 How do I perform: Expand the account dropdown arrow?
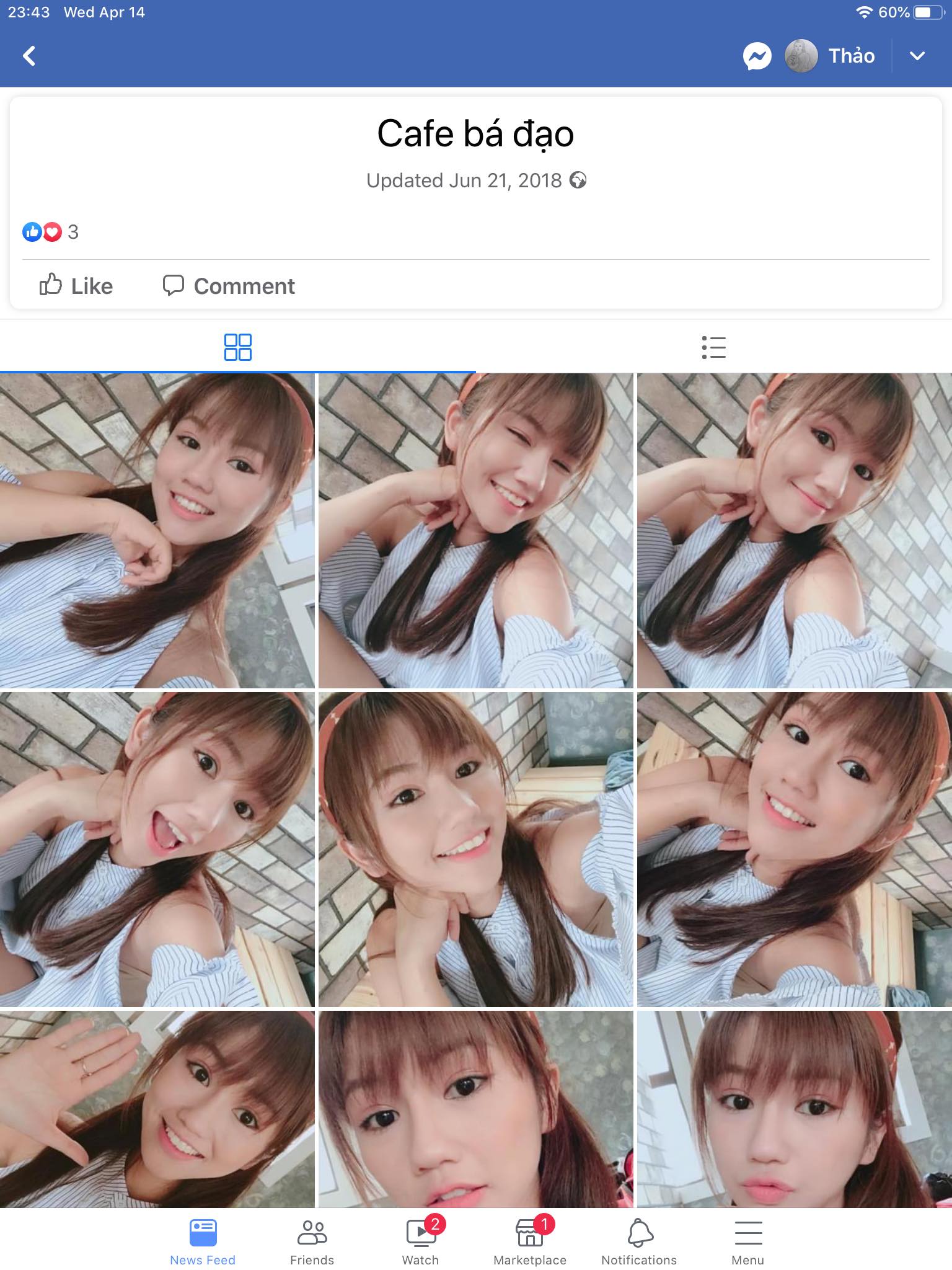pyautogui.click(x=917, y=56)
